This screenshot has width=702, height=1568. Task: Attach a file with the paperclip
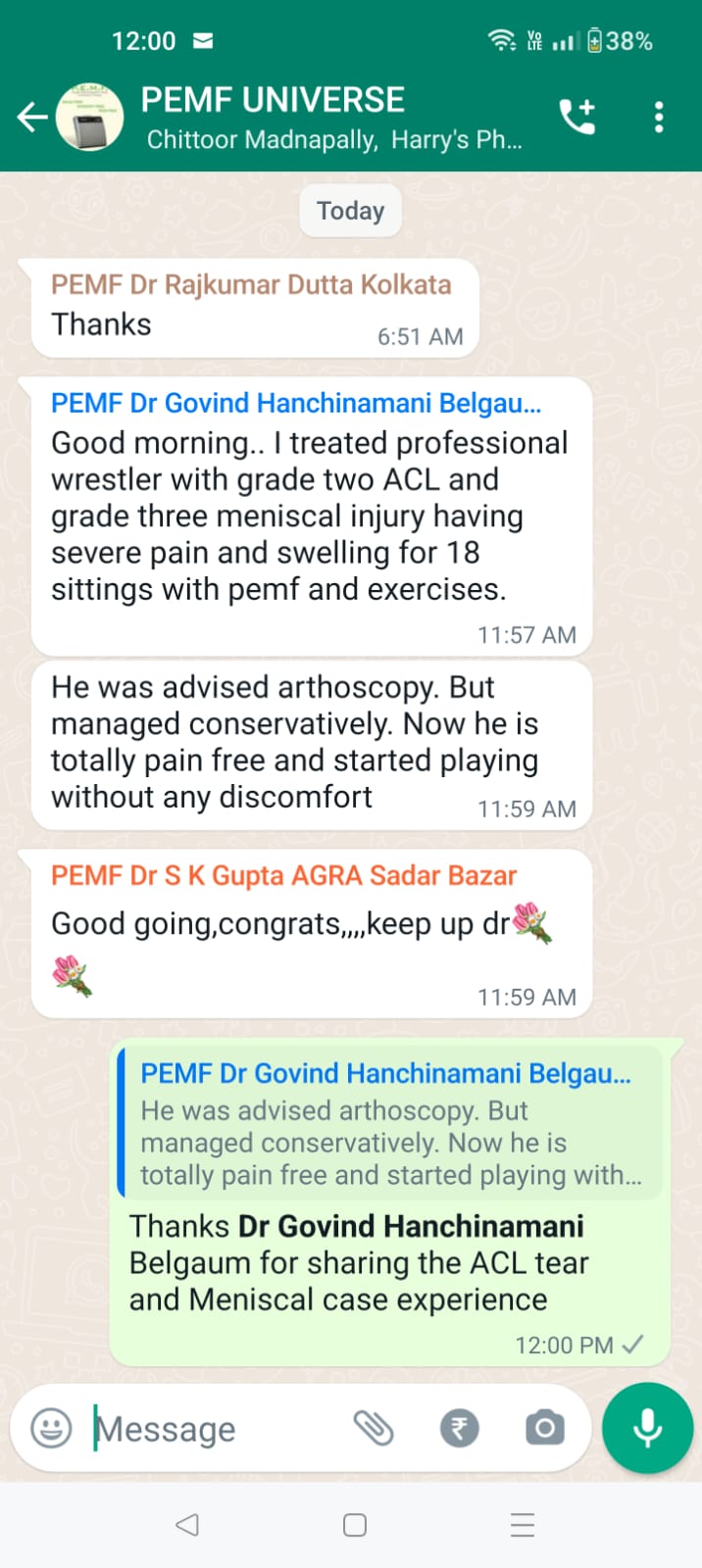[x=374, y=1428]
